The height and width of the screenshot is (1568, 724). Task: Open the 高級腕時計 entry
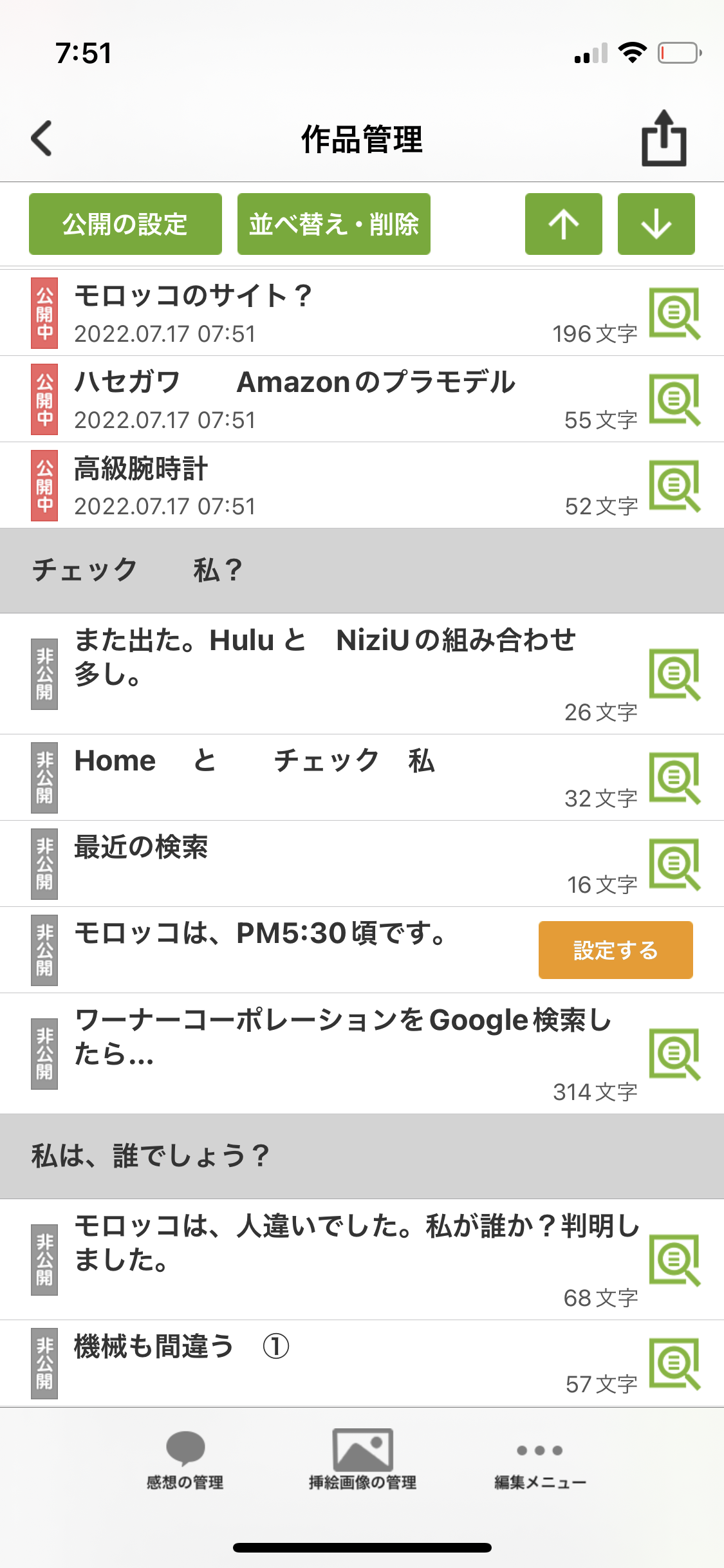(x=142, y=469)
